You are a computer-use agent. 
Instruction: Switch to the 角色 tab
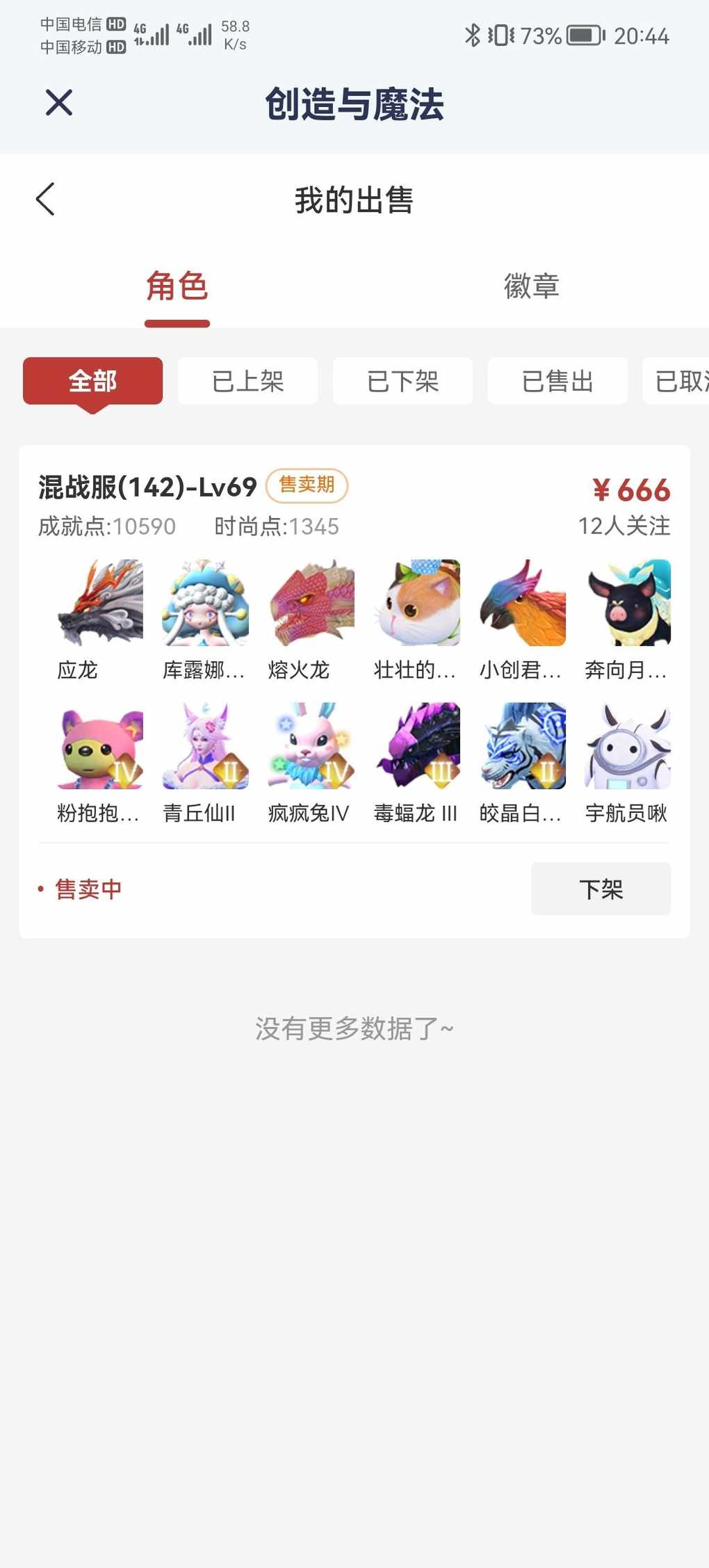click(177, 286)
